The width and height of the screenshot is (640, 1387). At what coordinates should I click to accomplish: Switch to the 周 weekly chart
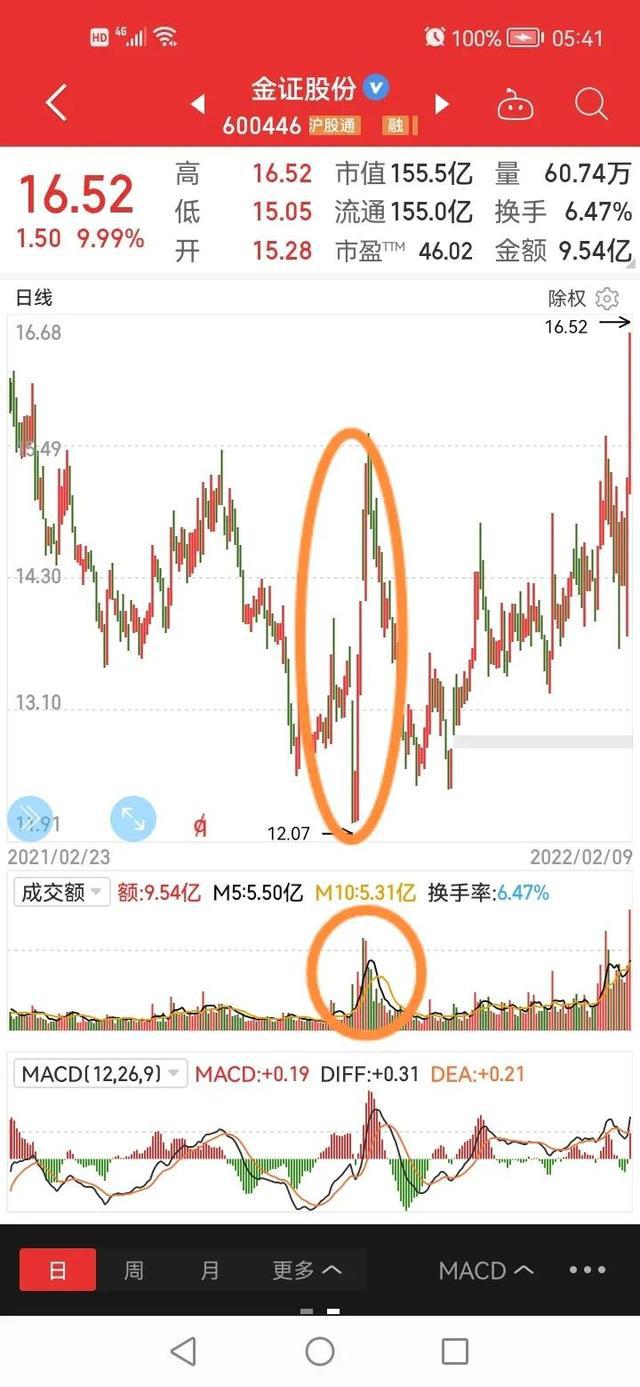[x=133, y=1270]
